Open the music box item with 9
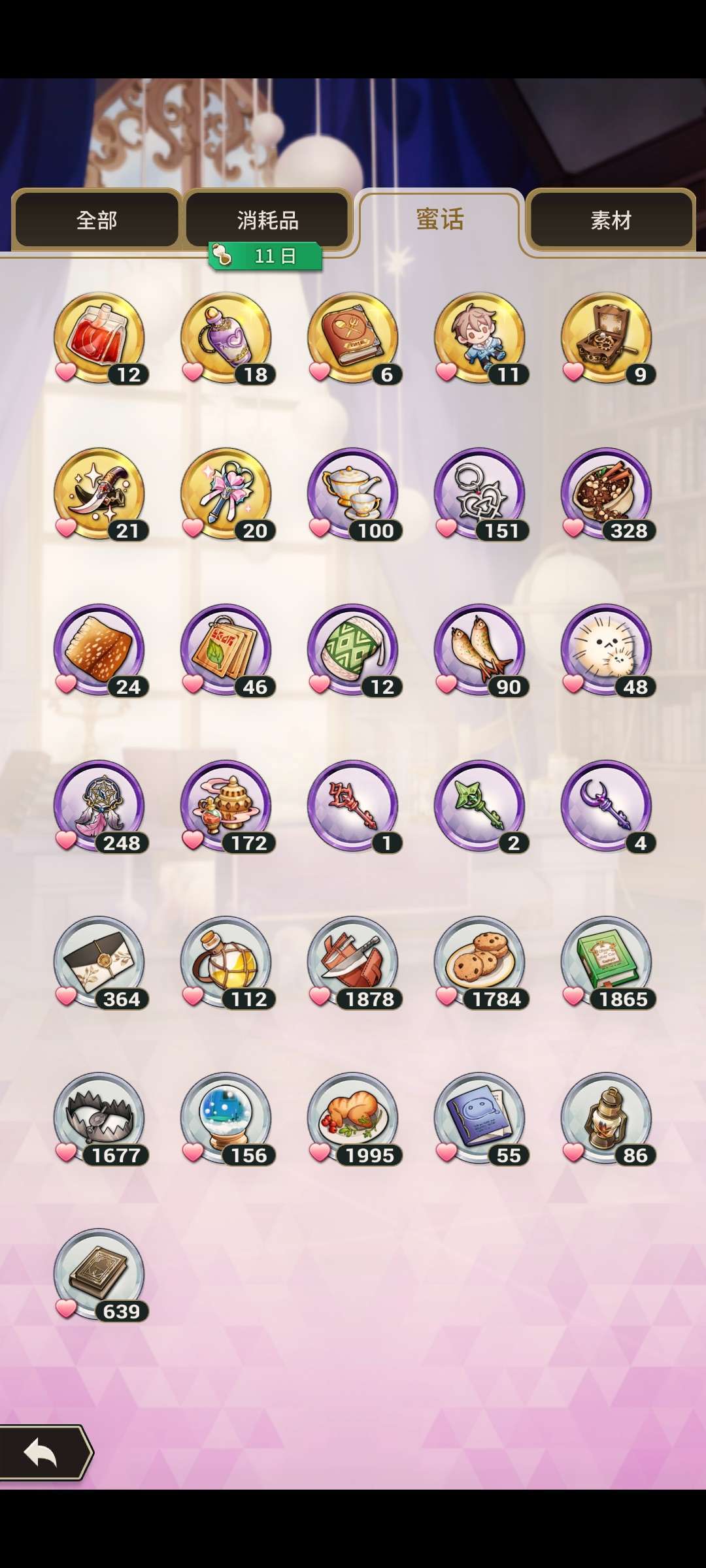Screen dimensions: 706x1568 pos(607,338)
